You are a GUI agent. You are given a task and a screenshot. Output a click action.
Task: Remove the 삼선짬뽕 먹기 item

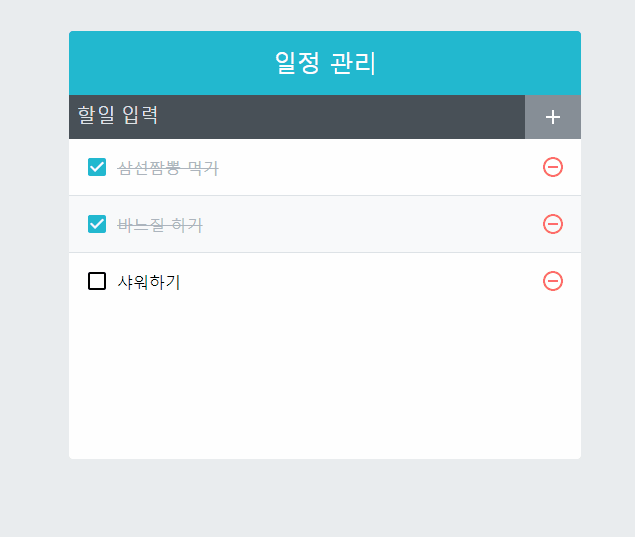tap(553, 167)
